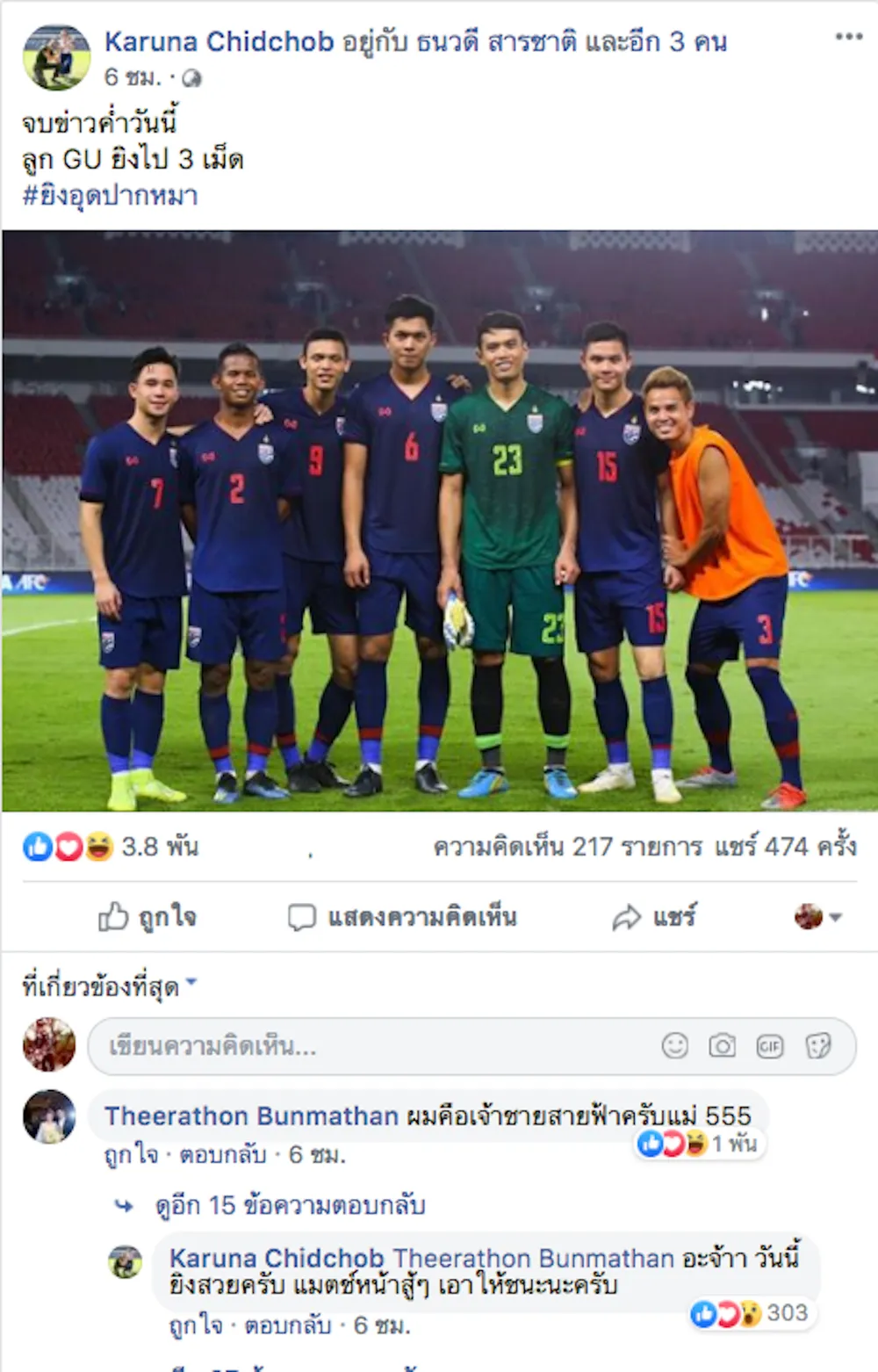Open sticker picker in comment box
The width and height of the screenshot is (878, 1372).
click(x=817, y=1046)
